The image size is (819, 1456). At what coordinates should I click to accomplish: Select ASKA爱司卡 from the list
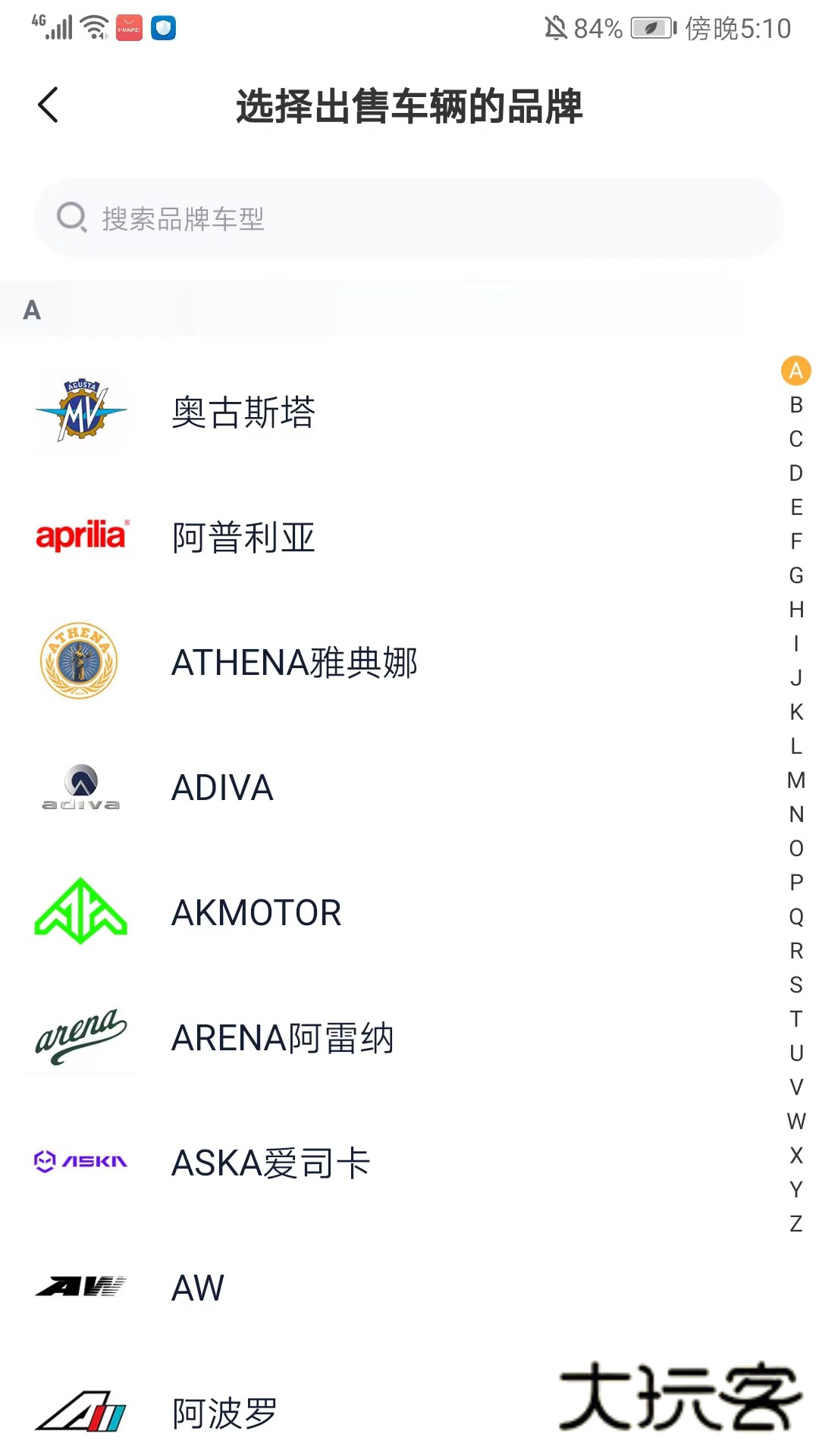pos(271,1163)
